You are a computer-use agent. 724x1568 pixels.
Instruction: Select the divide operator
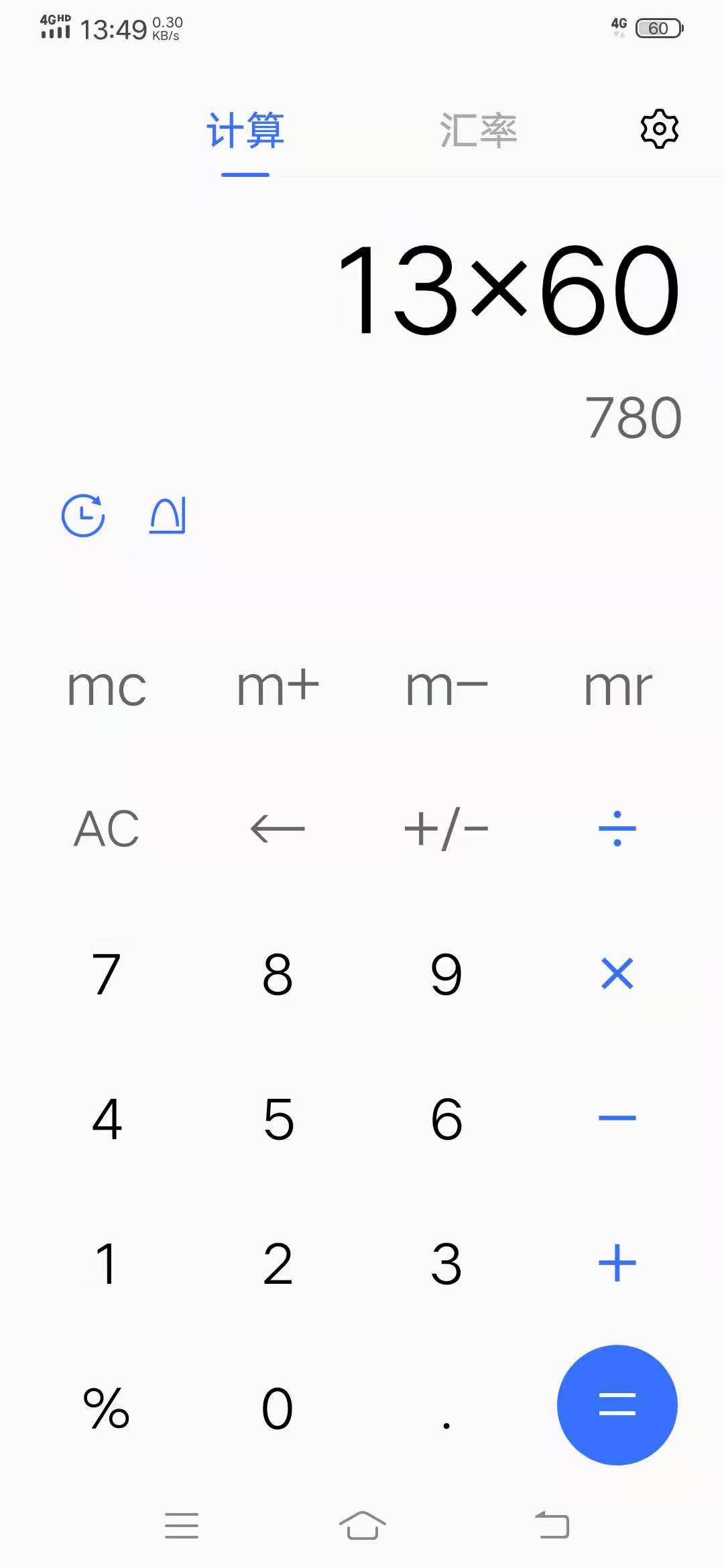[x=617, y=829]
